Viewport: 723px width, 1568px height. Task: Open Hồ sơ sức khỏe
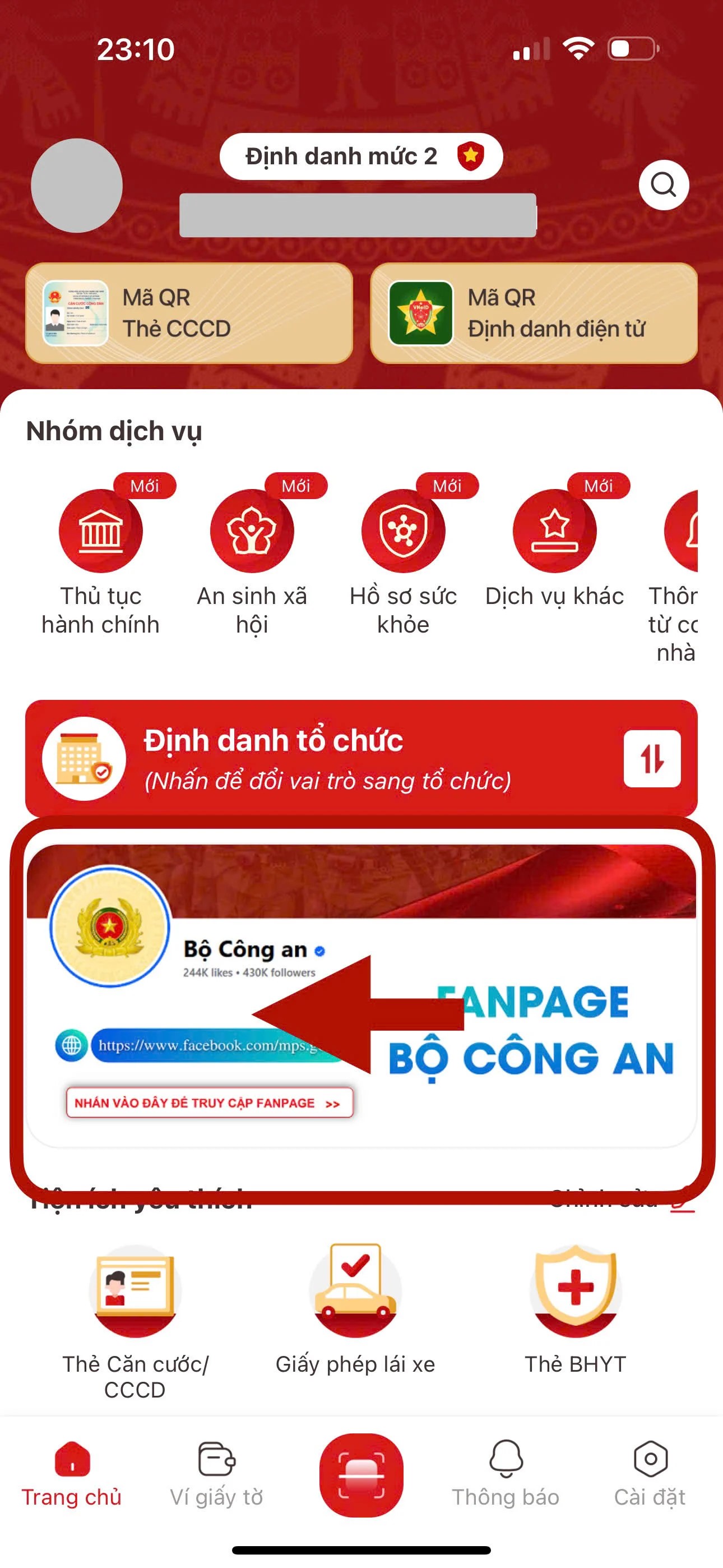pyautogui.click(x=403, y=531)
